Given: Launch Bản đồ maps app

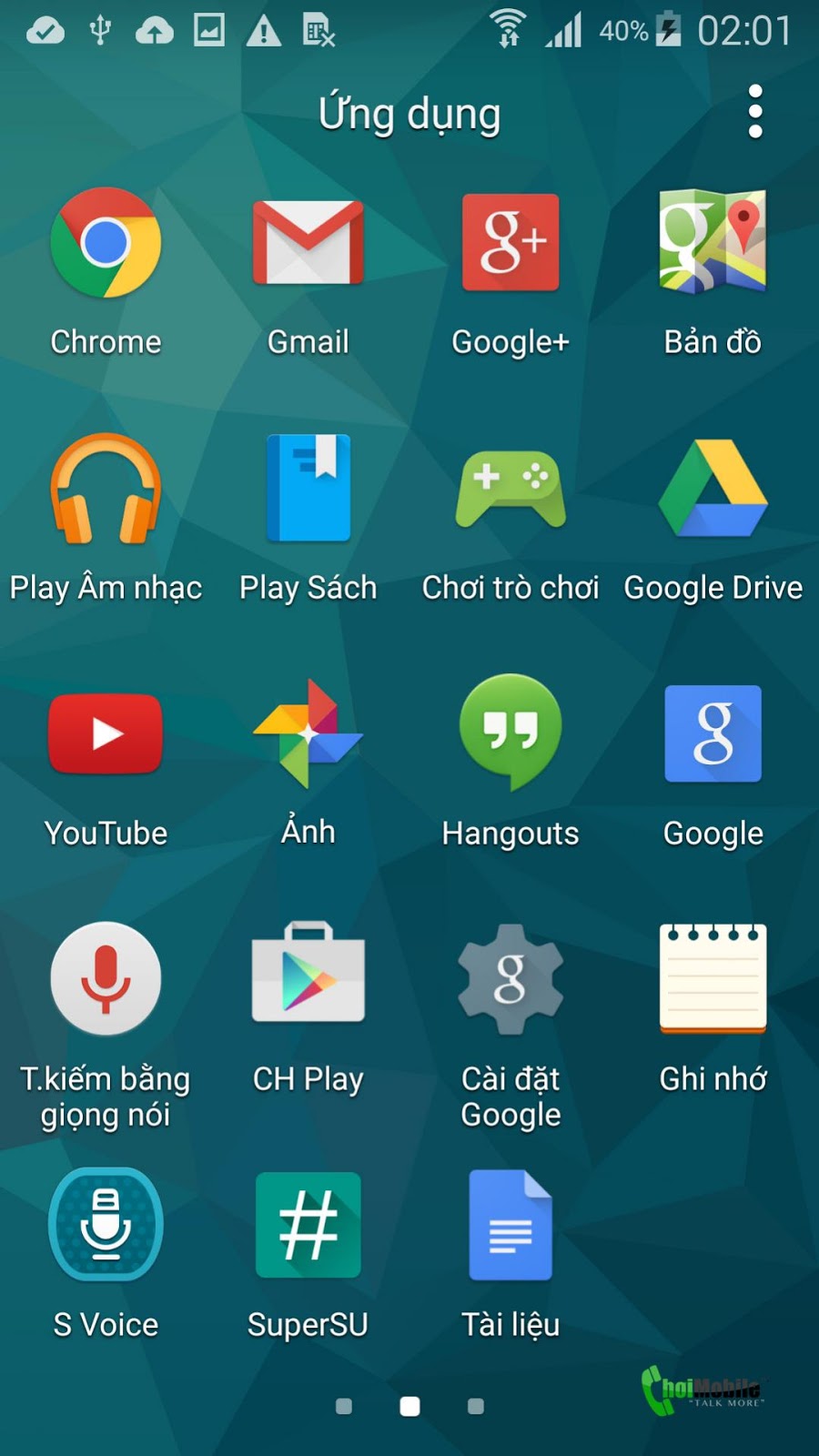Looking at the screenshot, I should (713, 243).
